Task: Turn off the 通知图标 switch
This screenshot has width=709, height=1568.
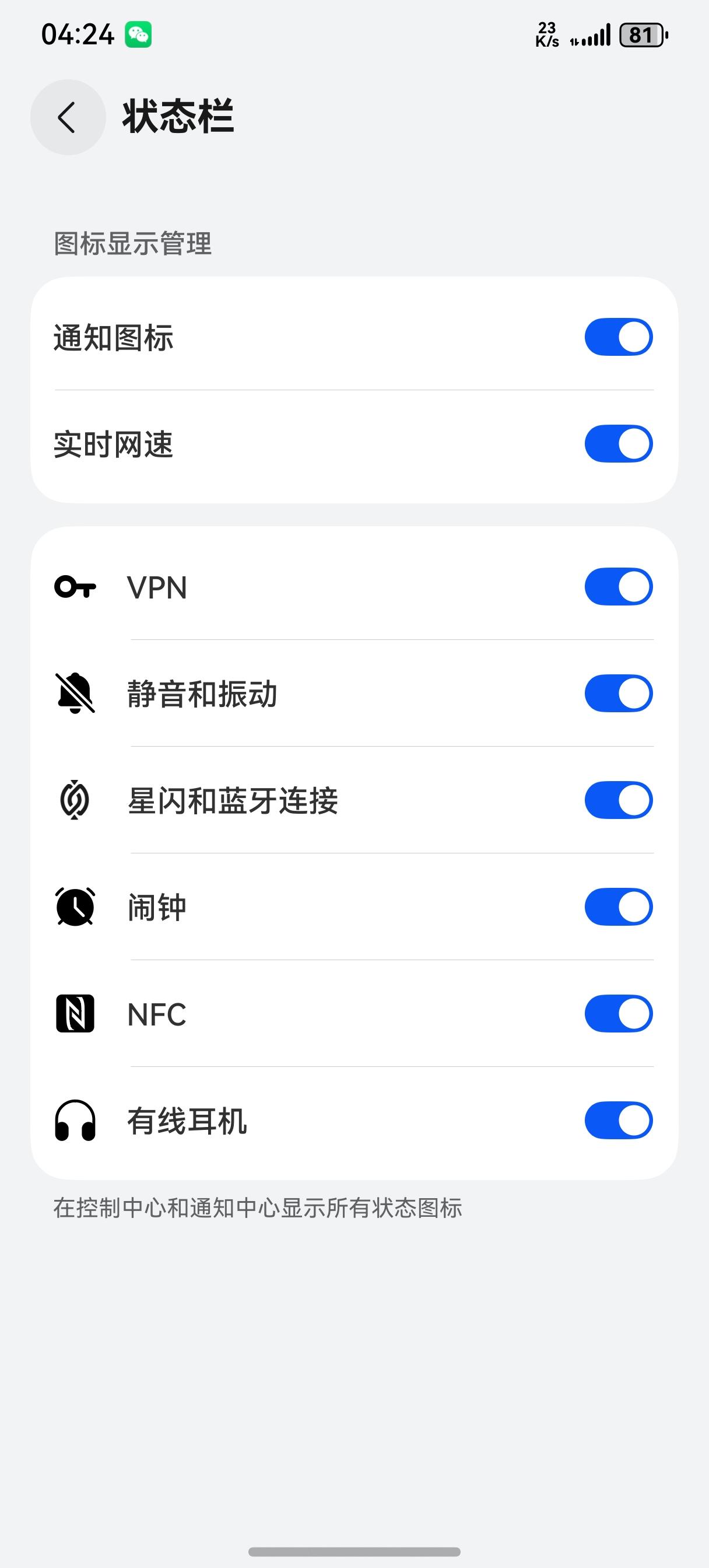Action: 618,337
